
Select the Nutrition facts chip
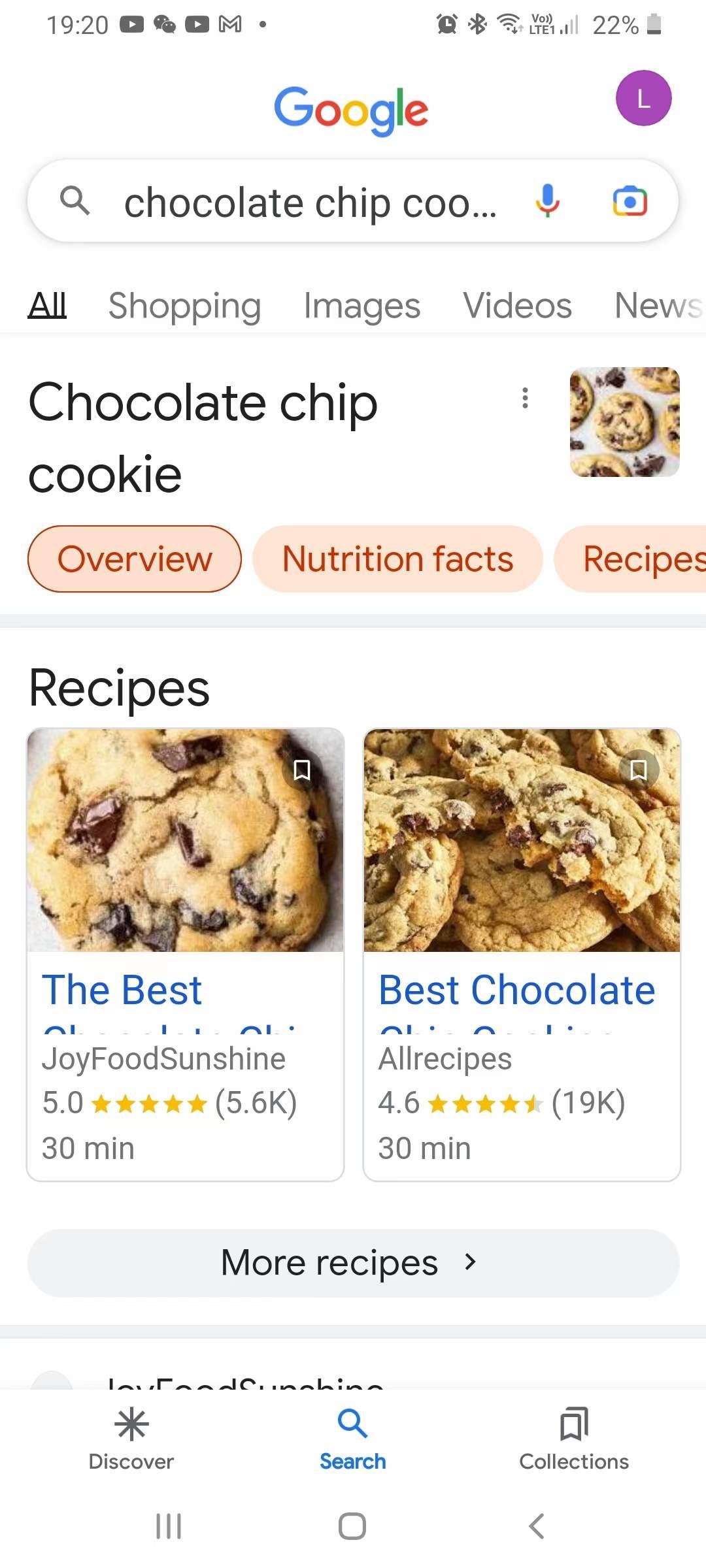point(397,559)
